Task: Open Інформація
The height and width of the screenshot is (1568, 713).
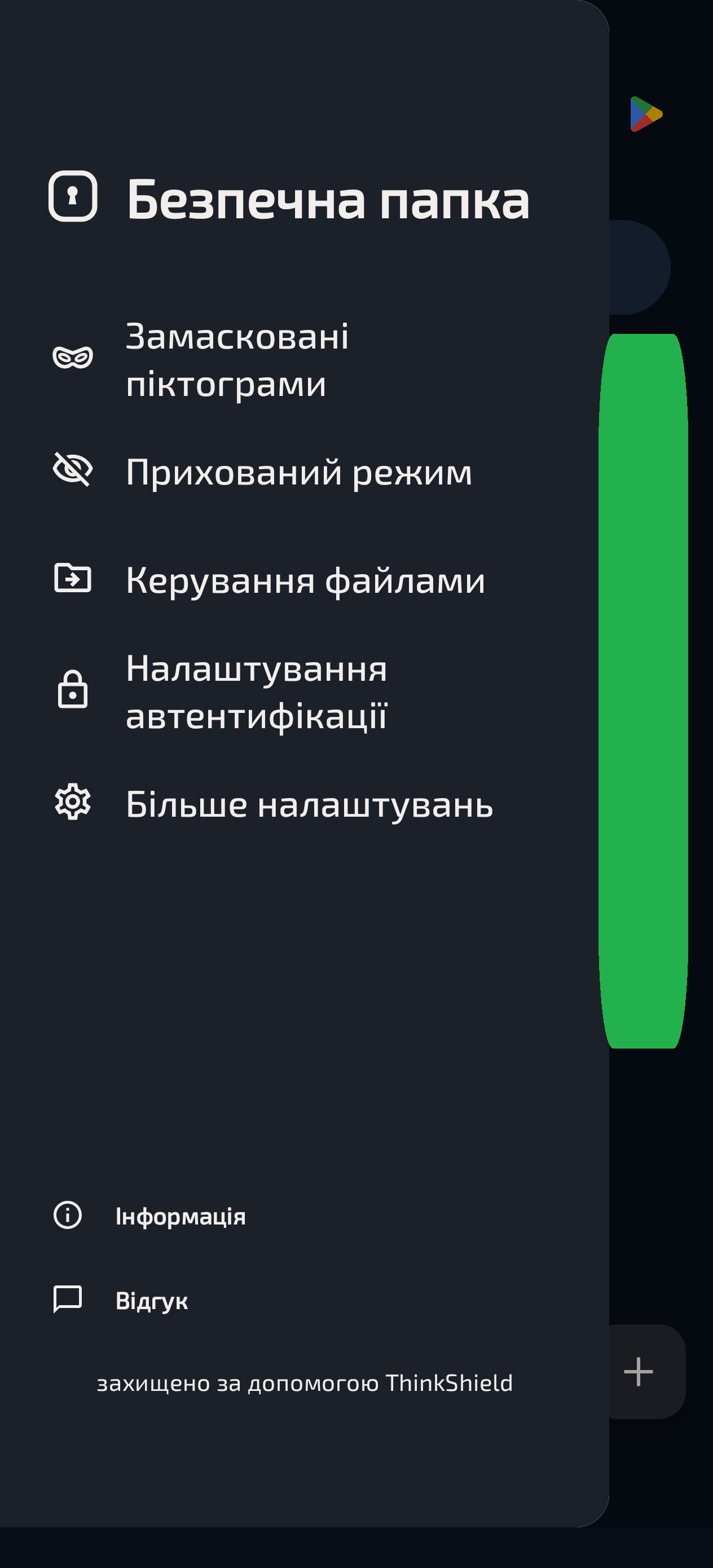Action: point(181,1216)
